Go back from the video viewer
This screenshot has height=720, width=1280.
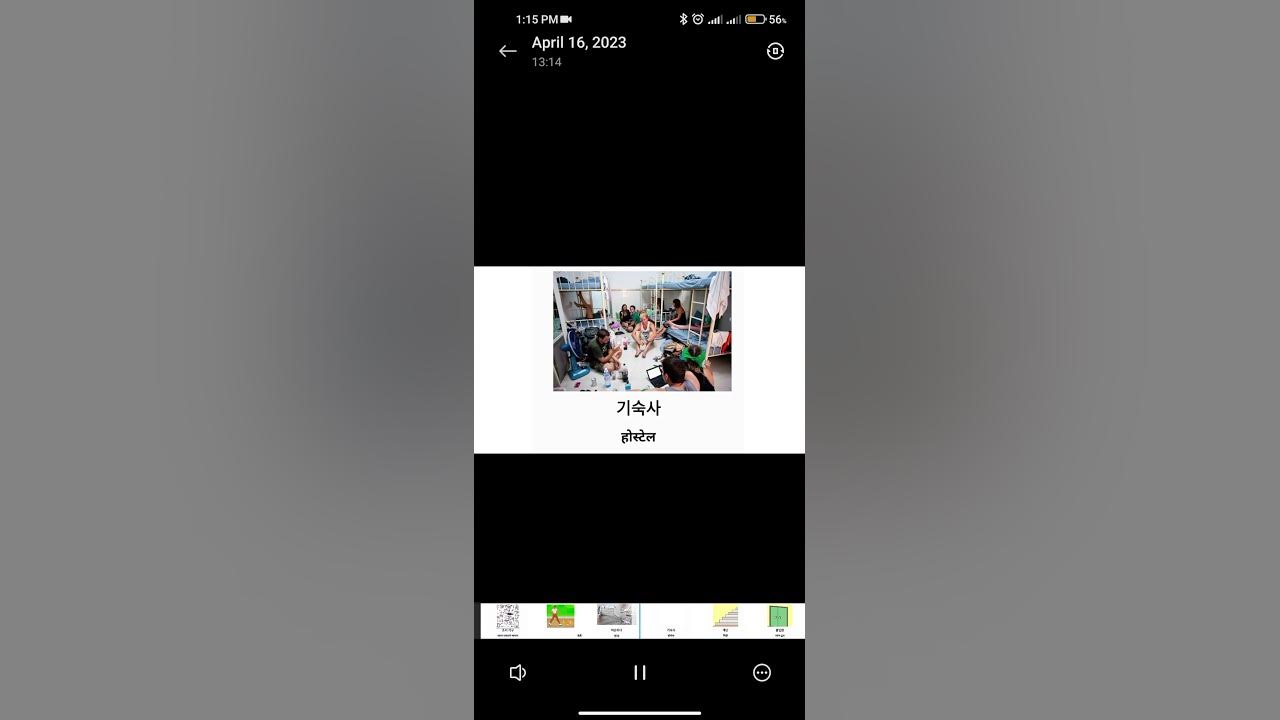[x=508, y=51]
